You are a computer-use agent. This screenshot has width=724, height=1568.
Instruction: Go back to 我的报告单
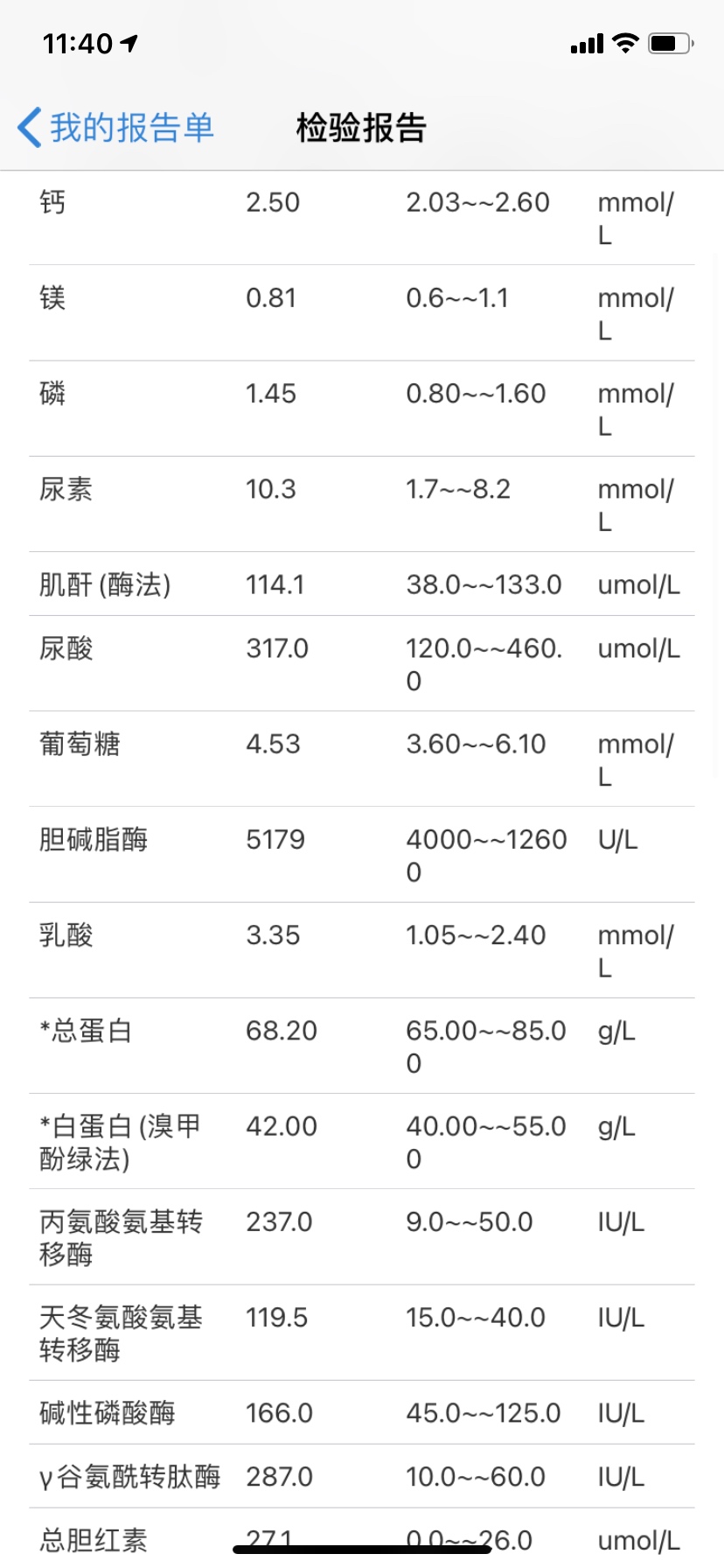(115, 128)
